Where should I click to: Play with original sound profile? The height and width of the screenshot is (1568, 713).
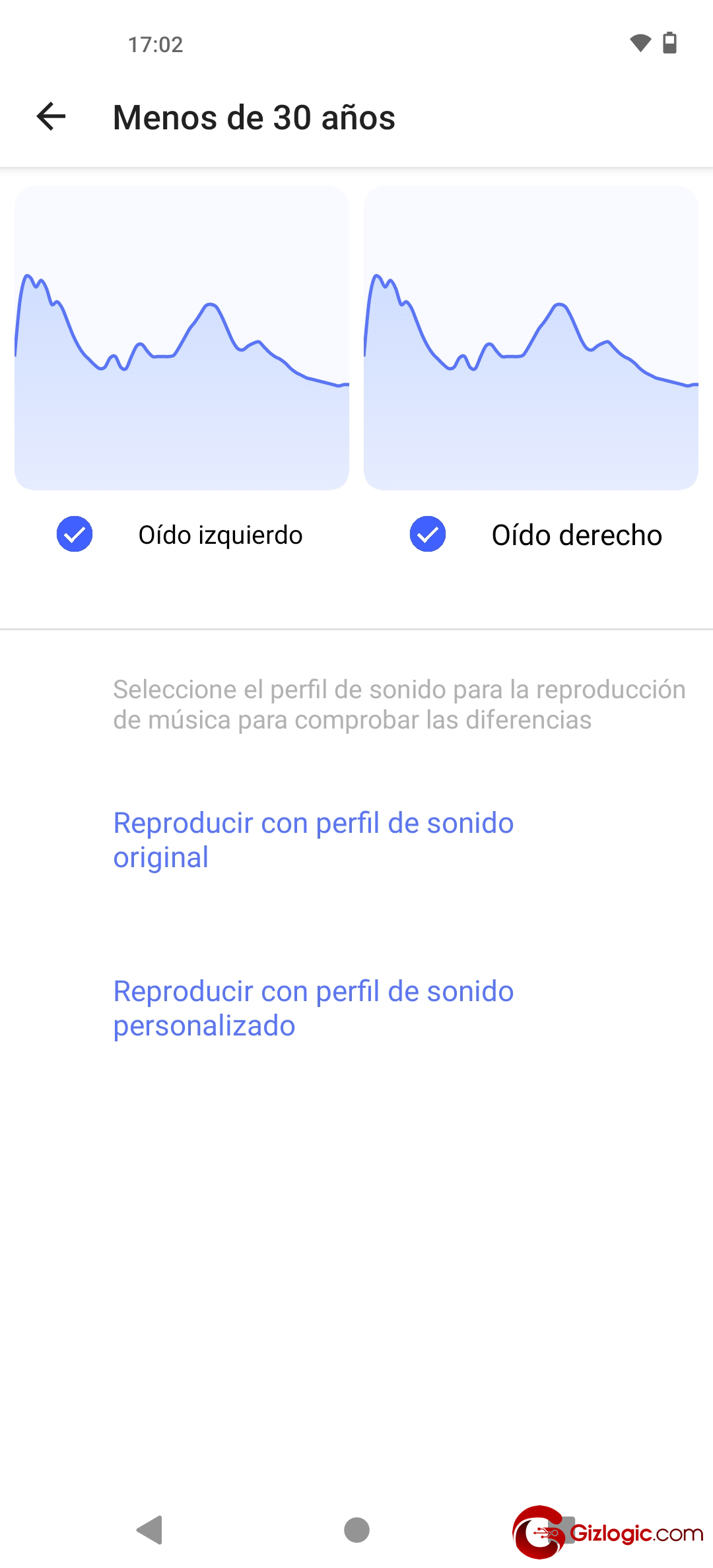pos(313,840)
